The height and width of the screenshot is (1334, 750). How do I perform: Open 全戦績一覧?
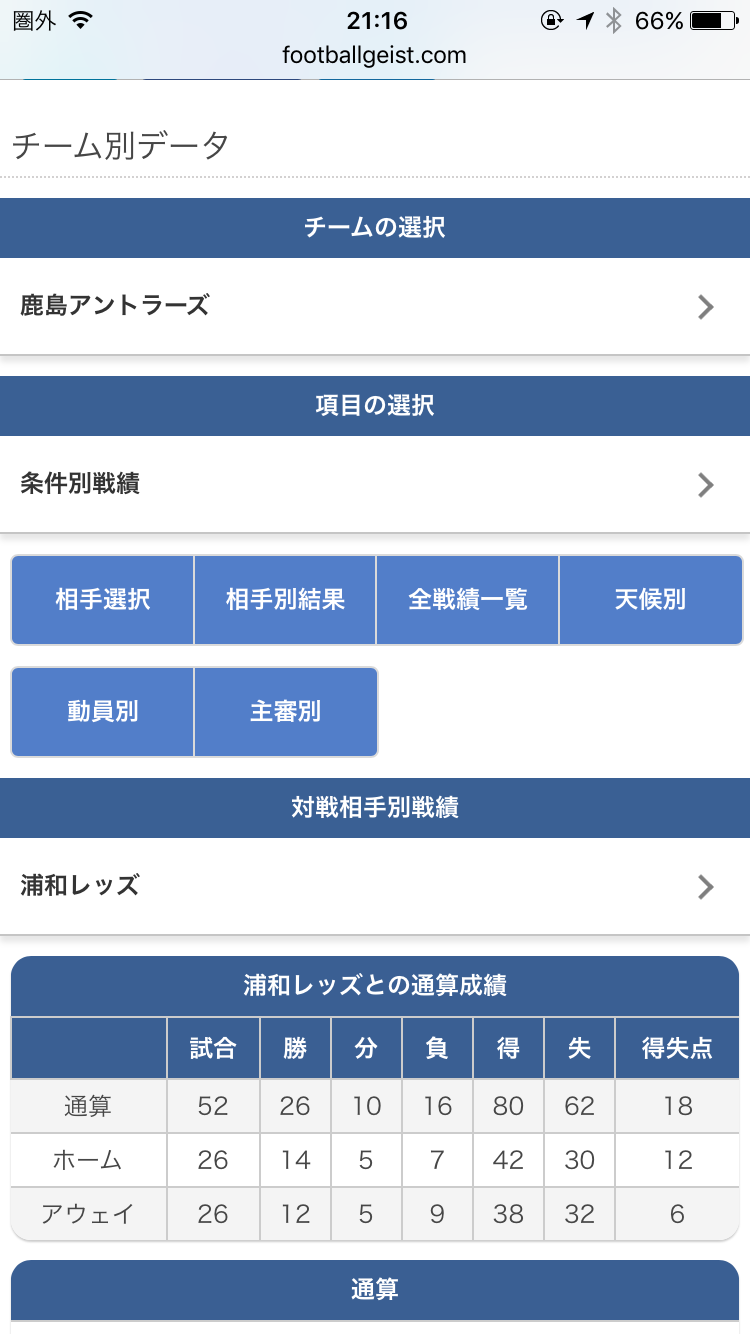[x=467, y=600]
